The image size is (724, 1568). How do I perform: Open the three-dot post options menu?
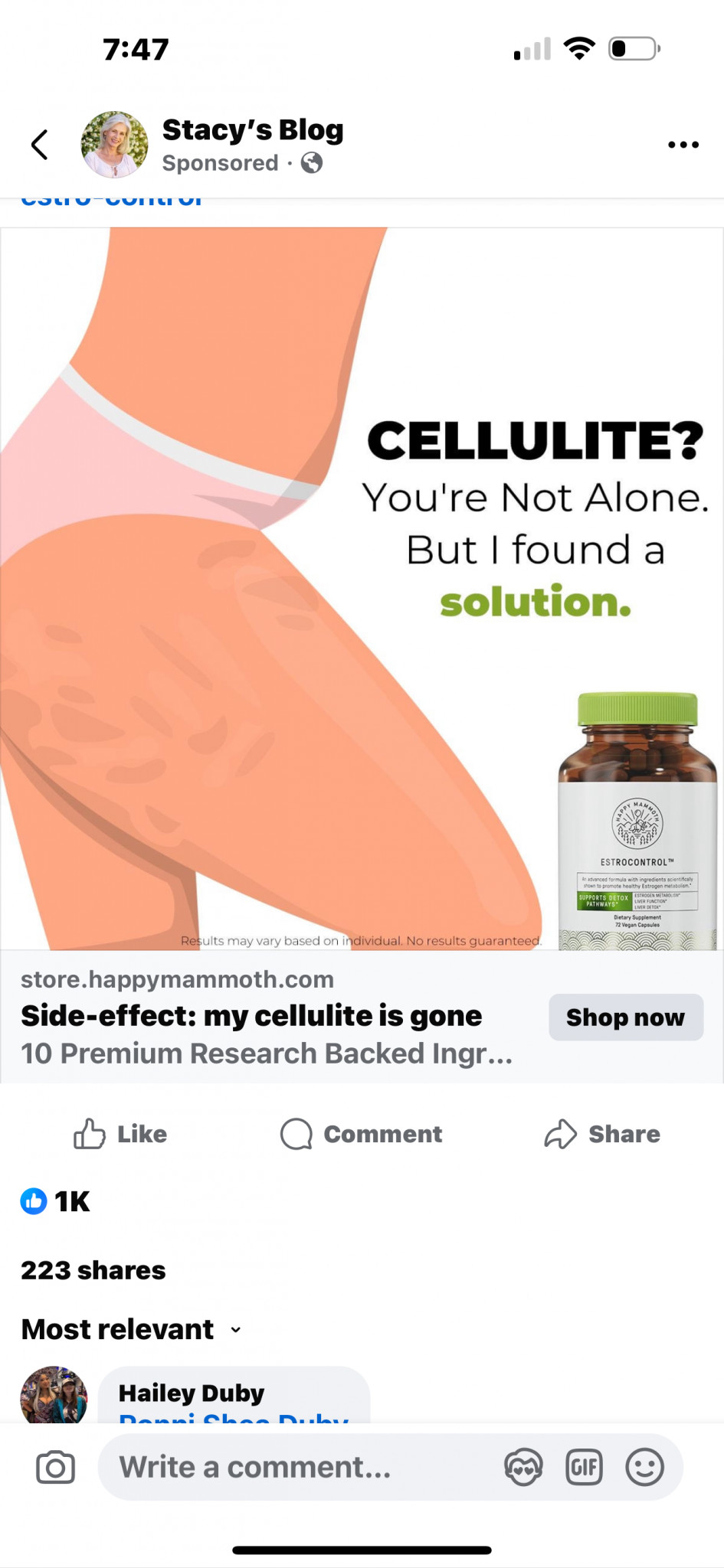pyautogui.click(x=683, y=144)
